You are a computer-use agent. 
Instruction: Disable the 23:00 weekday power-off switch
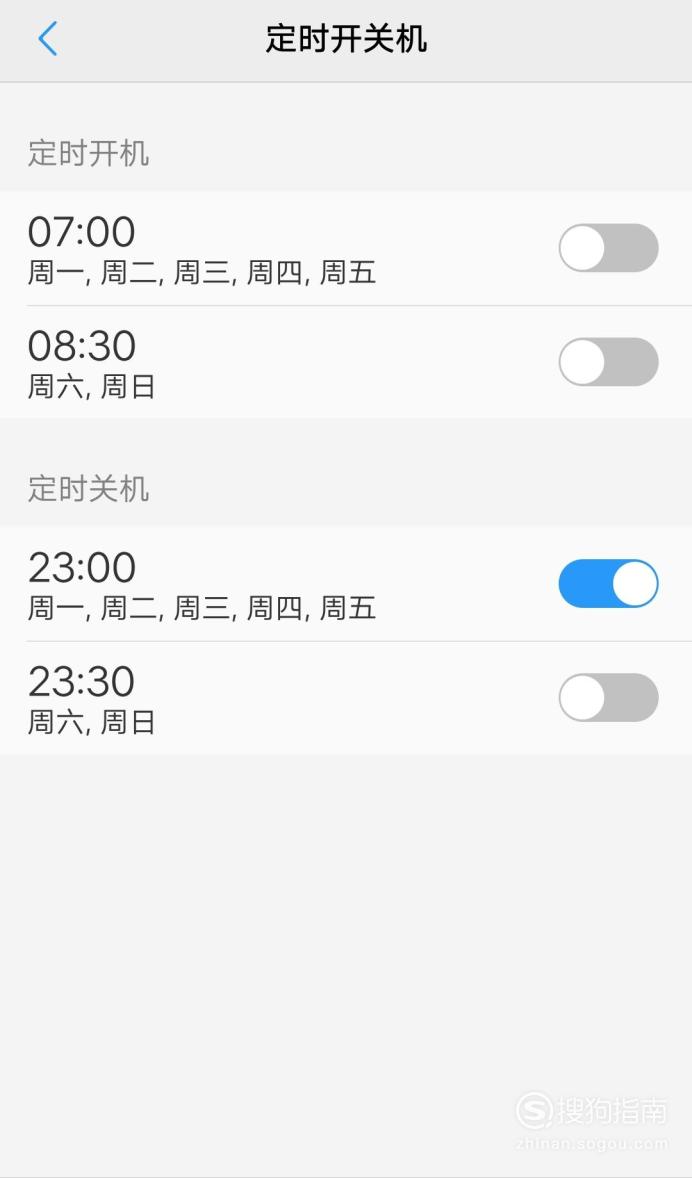pos(608,584)
